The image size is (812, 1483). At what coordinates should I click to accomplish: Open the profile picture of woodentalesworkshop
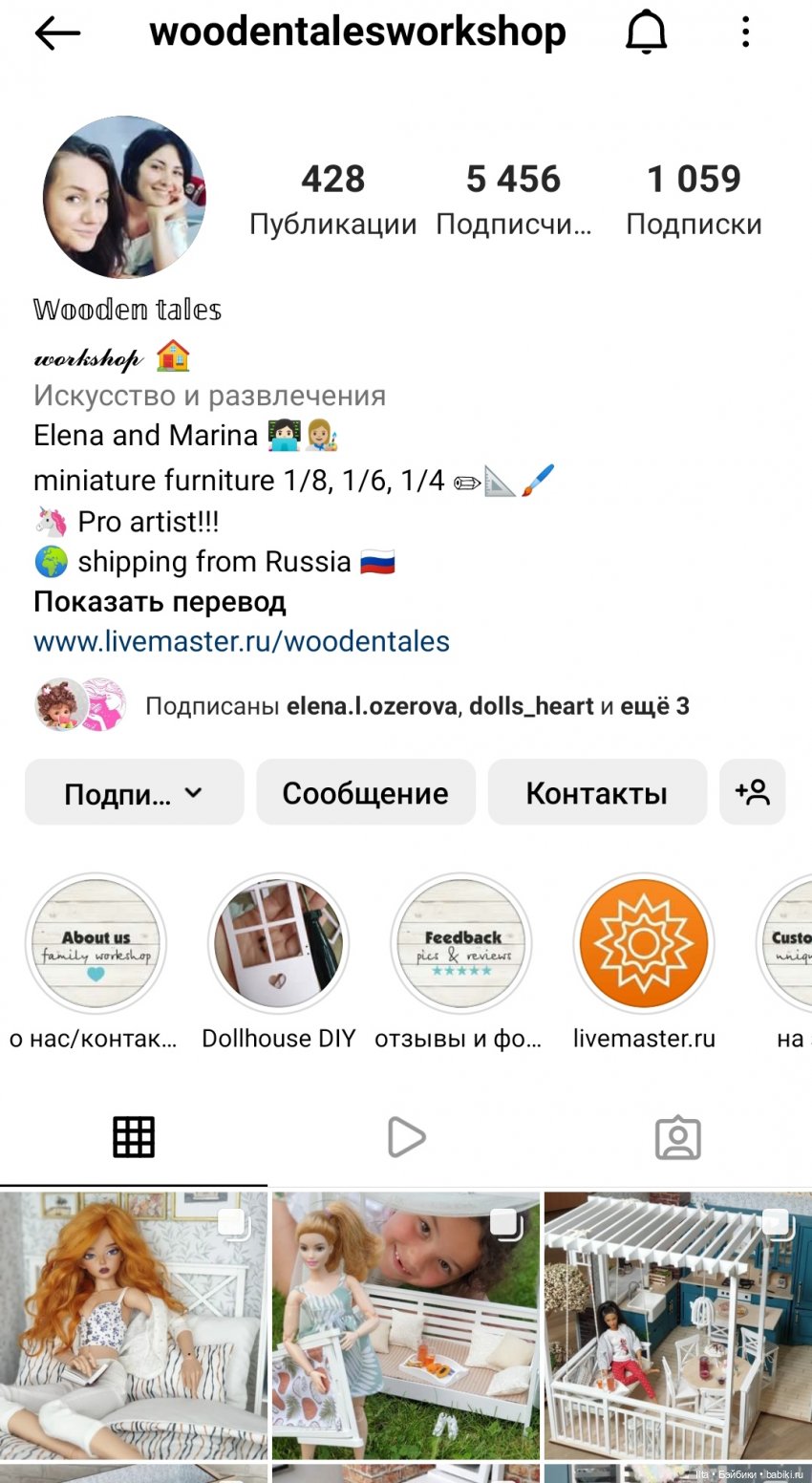tap(124, 197)
